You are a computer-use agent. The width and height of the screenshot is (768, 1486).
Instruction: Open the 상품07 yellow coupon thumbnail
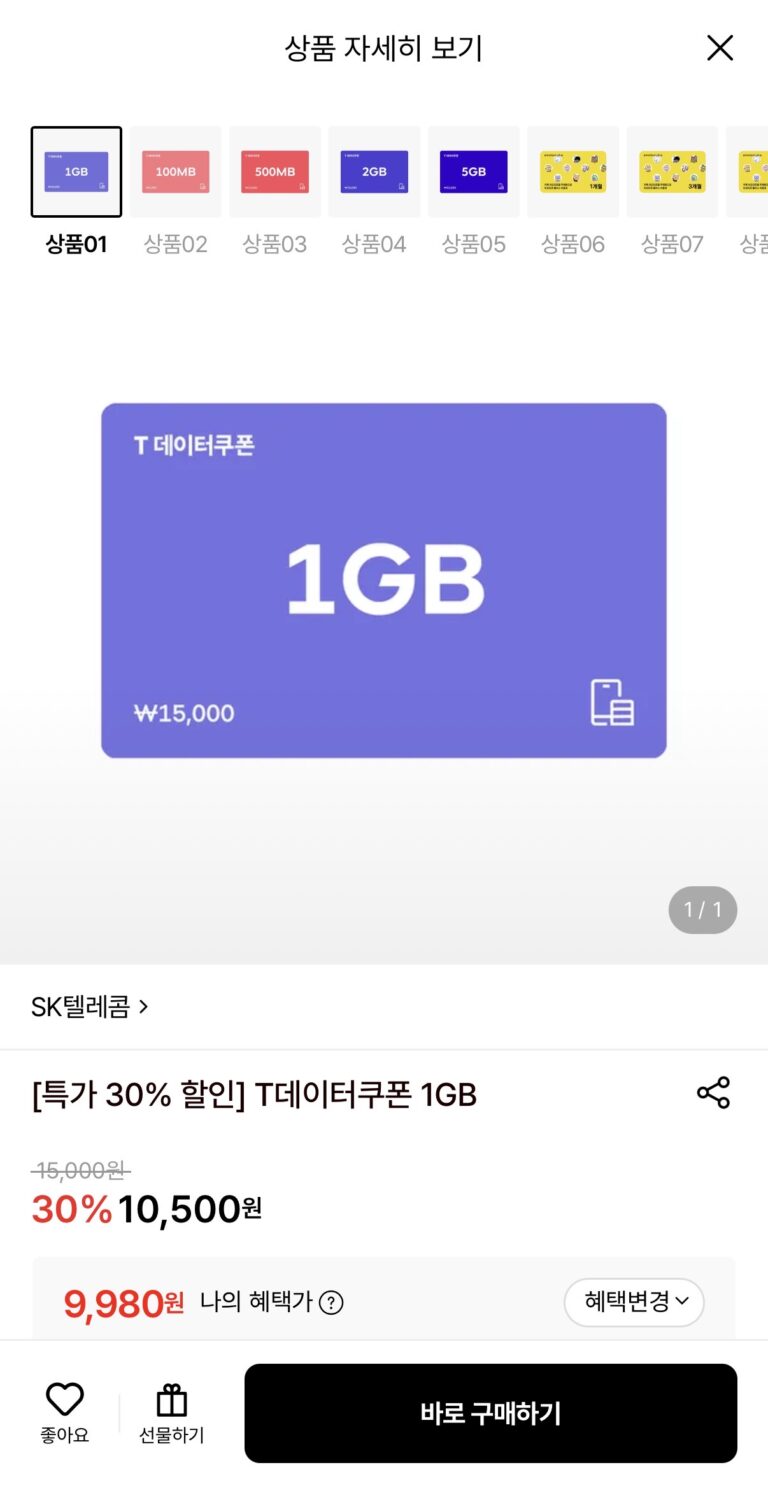[x=672, y=172]
